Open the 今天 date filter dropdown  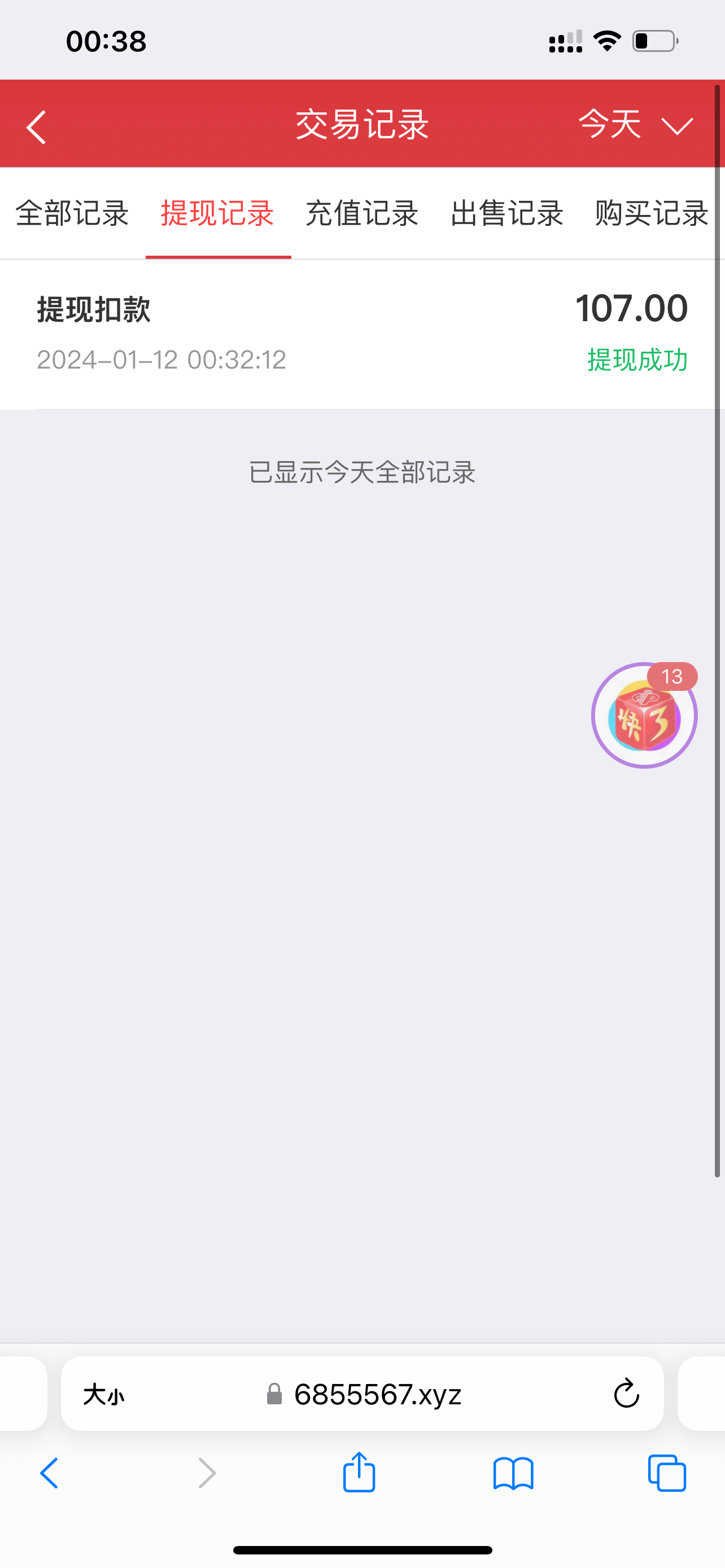click(x=635, y=125)
